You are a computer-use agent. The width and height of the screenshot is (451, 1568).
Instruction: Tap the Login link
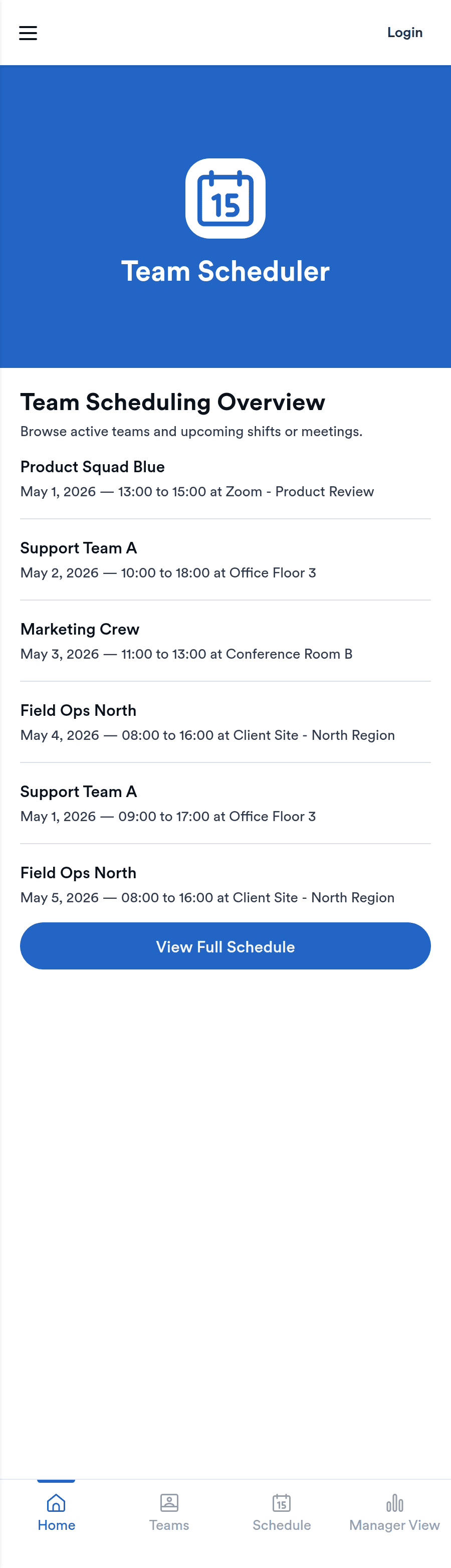point(405,33)
